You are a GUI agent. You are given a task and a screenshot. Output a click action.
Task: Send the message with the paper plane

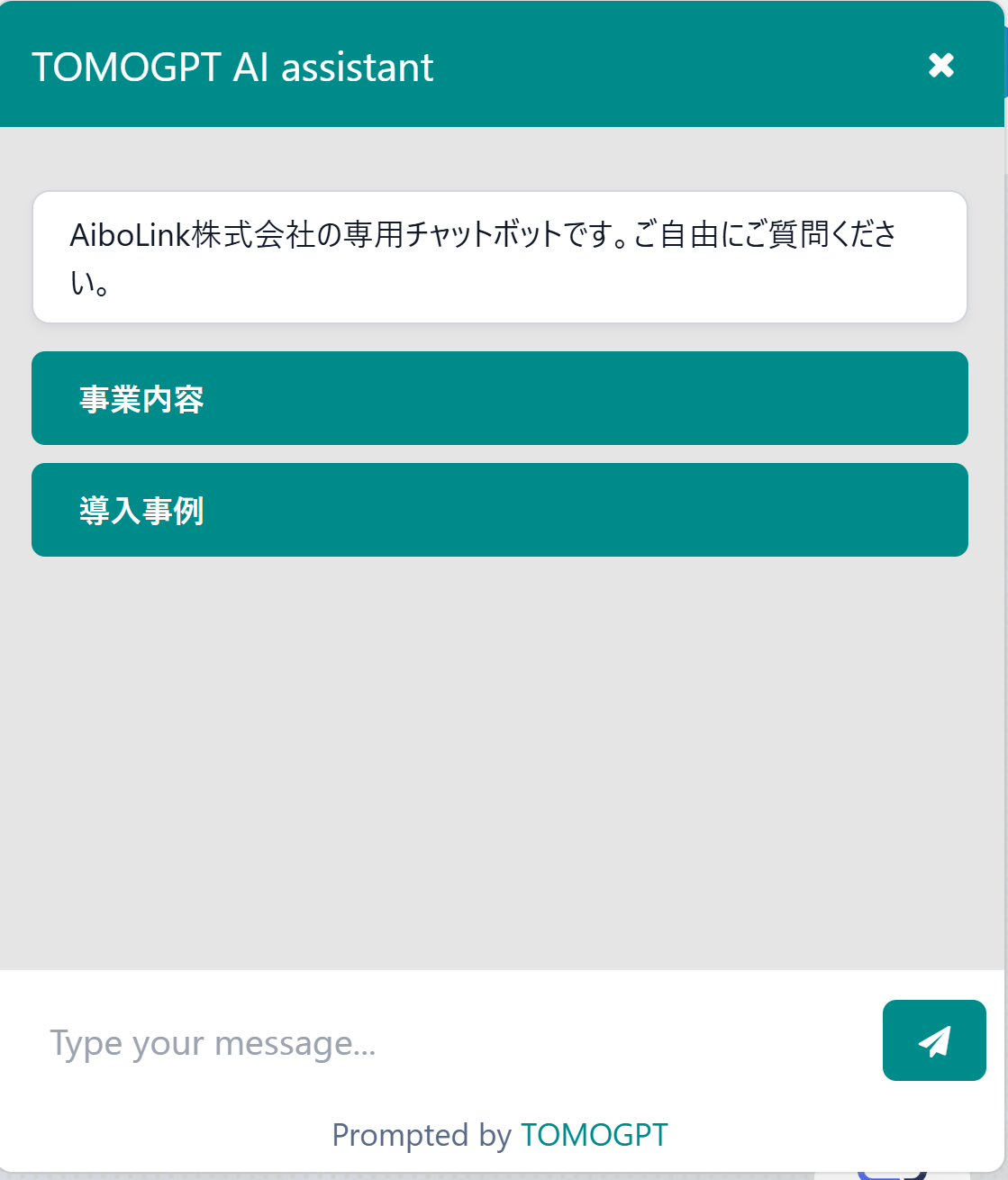click(x=933, y=1040)
